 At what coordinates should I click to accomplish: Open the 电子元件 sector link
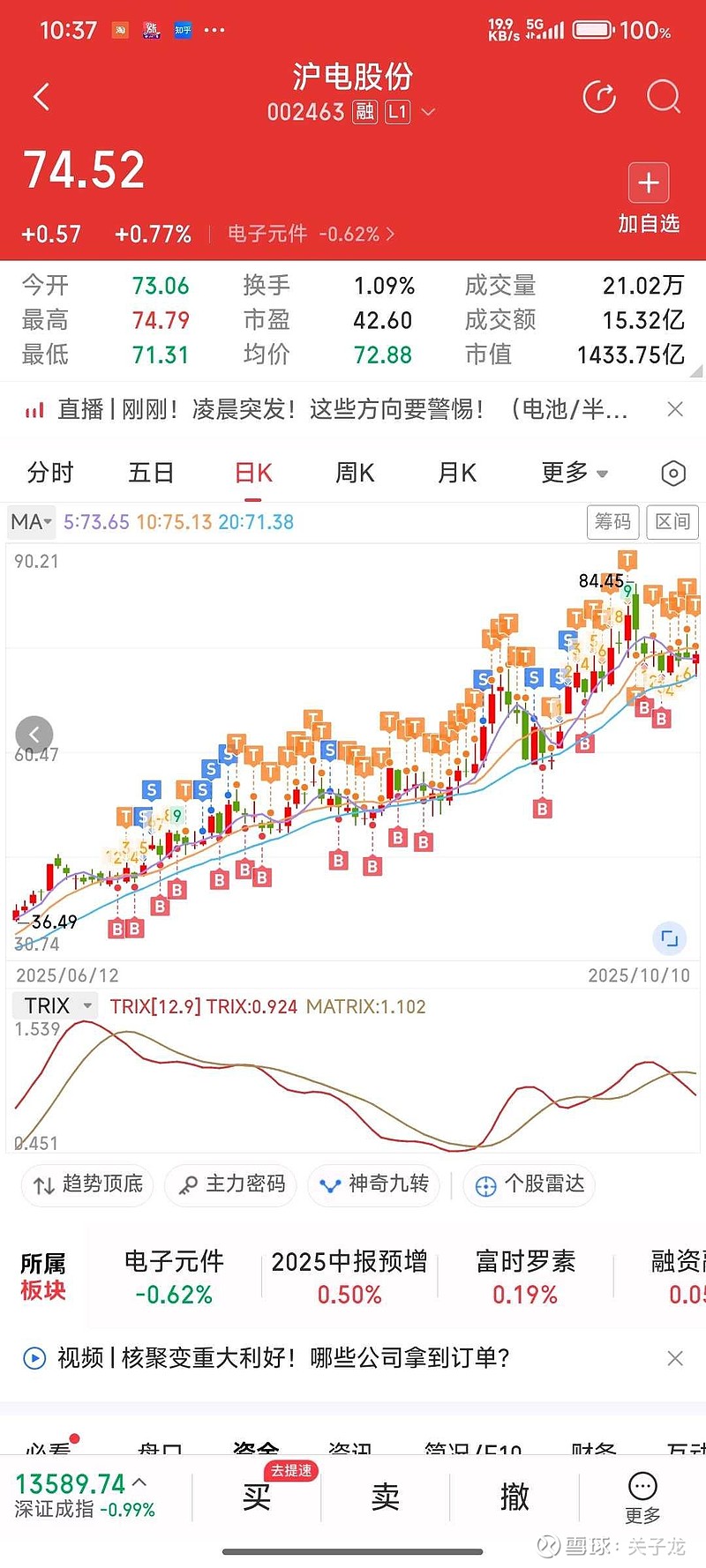[x=311, y=235]
